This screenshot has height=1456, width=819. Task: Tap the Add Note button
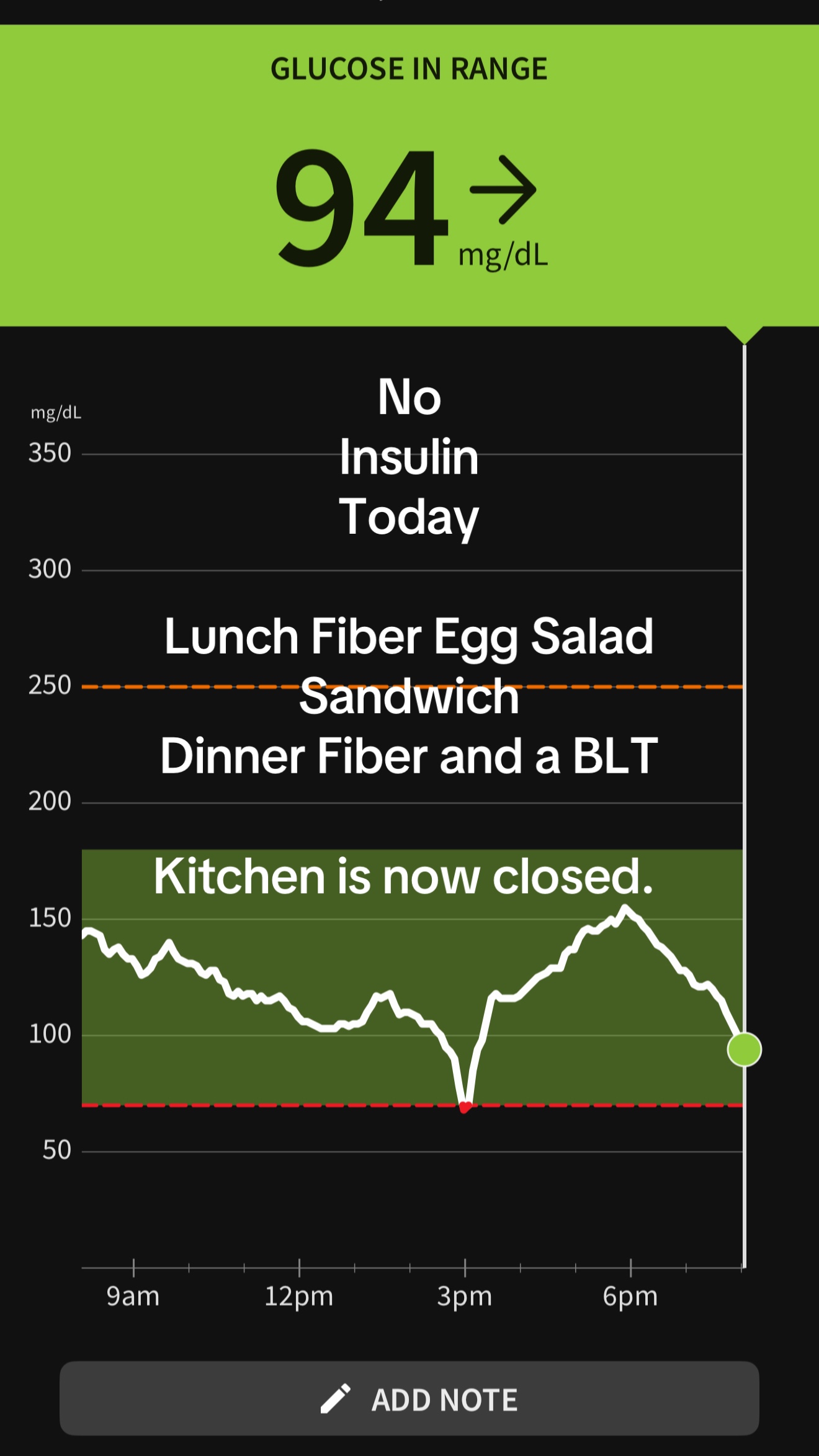[x=409, y=1398]
